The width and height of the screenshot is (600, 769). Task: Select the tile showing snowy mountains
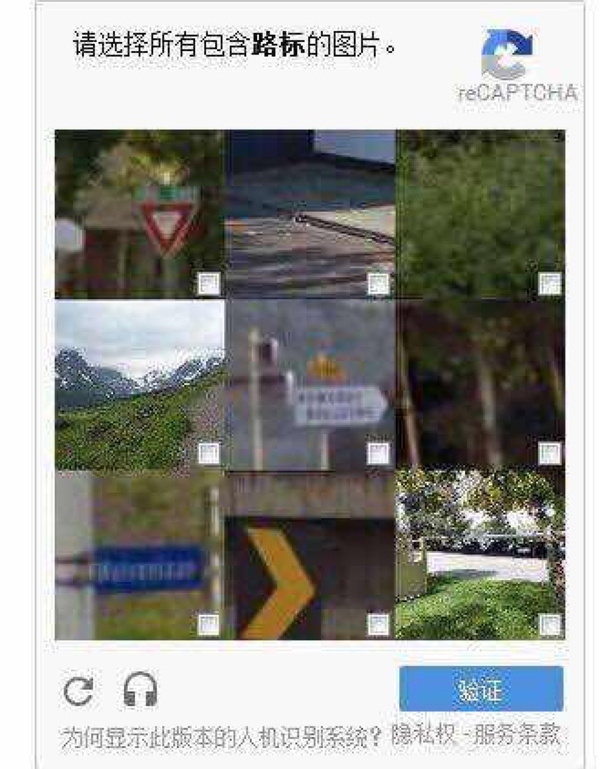[139, 385]
